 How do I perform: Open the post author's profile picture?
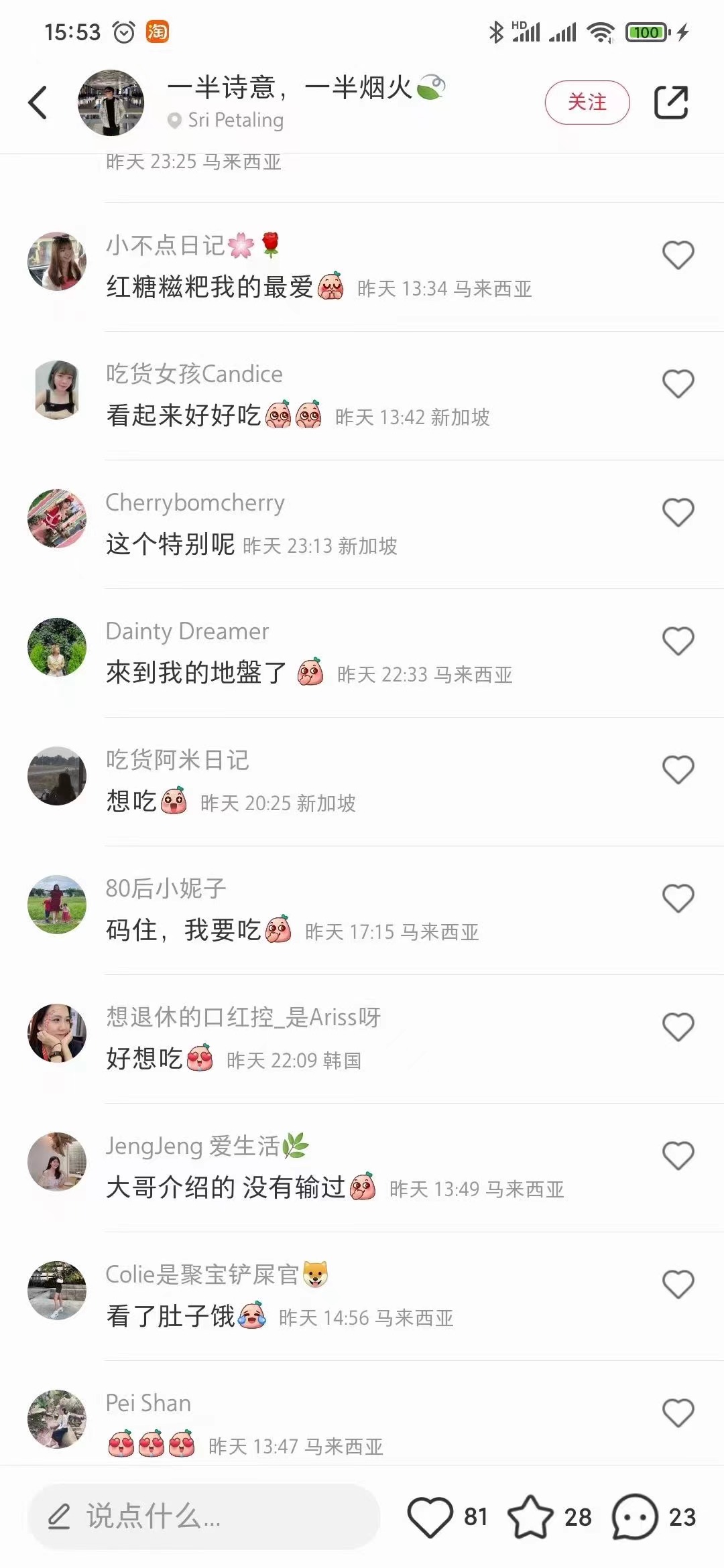(x=111, y=103)
